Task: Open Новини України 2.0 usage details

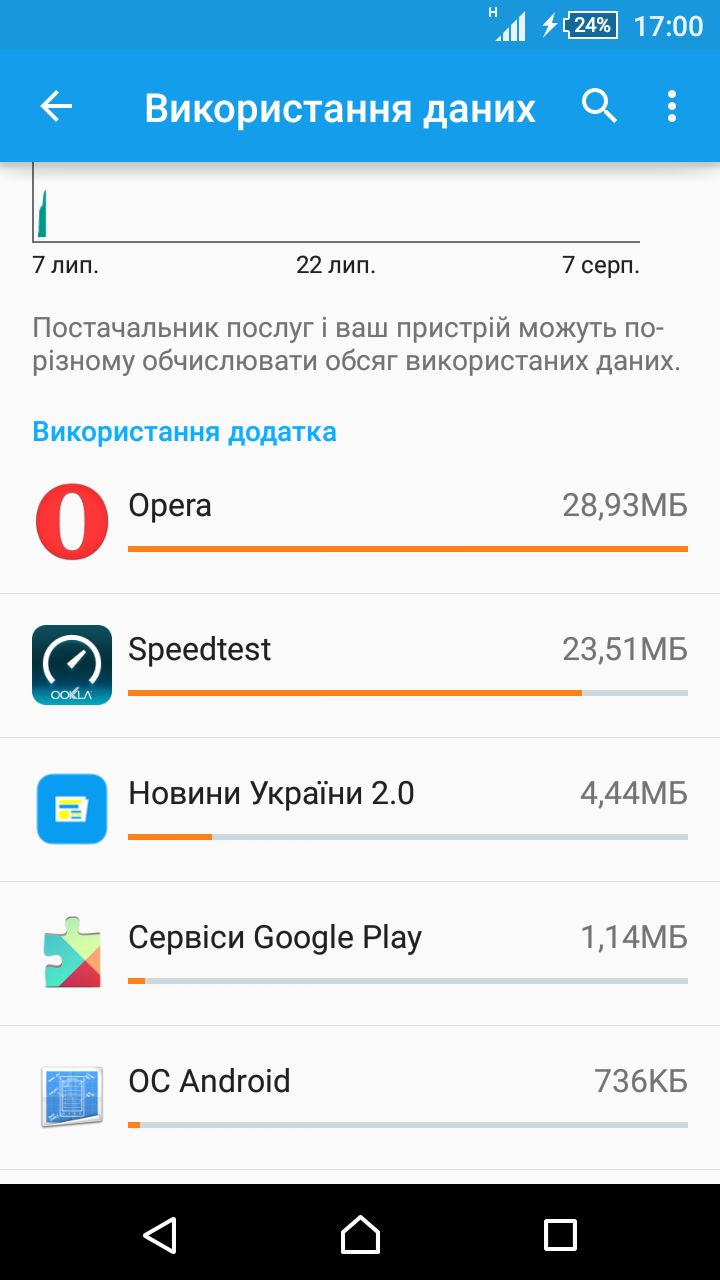Action: (360, 810)
